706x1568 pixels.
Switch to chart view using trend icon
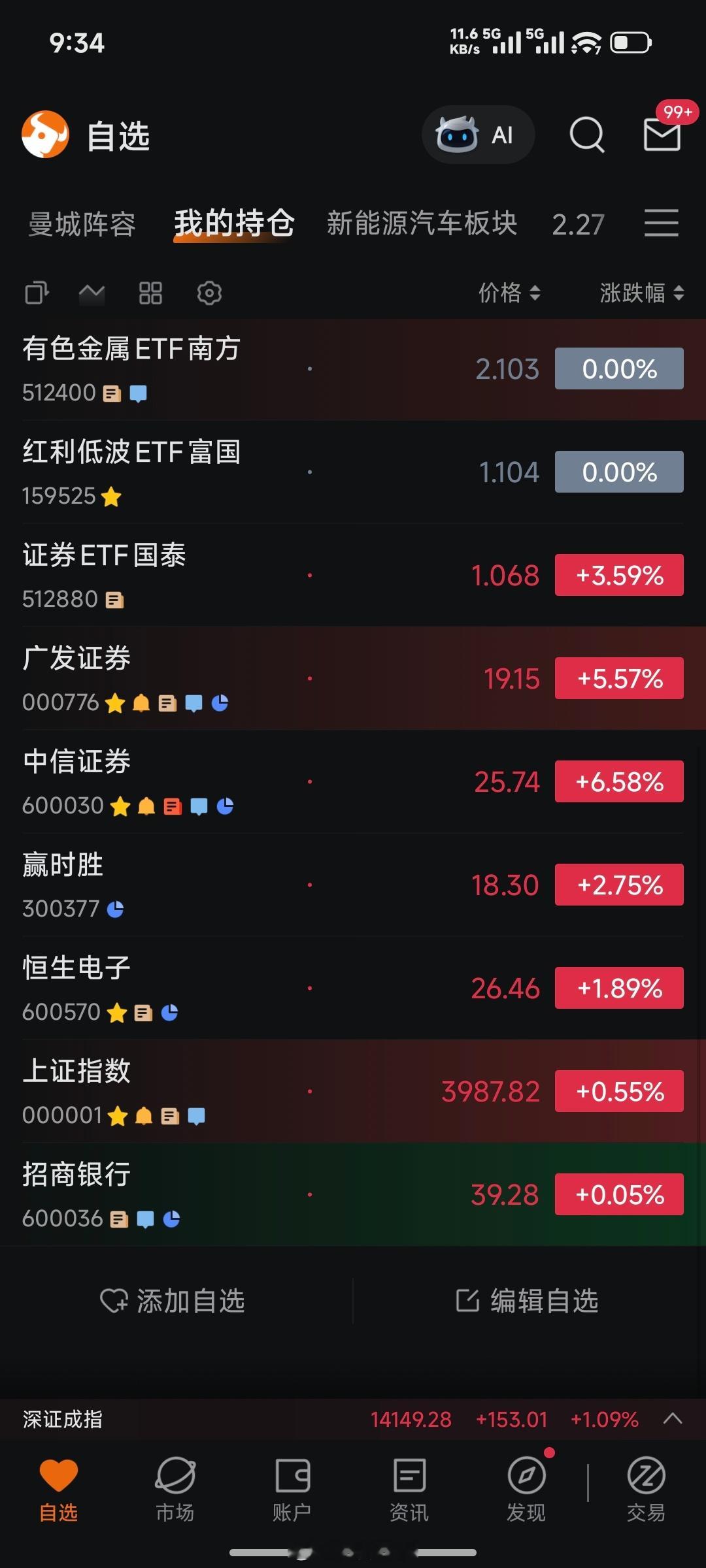(x=93, y=293)
